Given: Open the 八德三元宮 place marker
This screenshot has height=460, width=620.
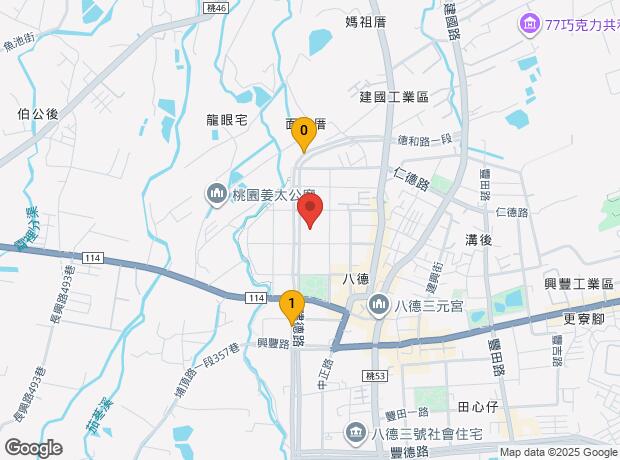Looking at the screenshot, I should coord(379,305).
